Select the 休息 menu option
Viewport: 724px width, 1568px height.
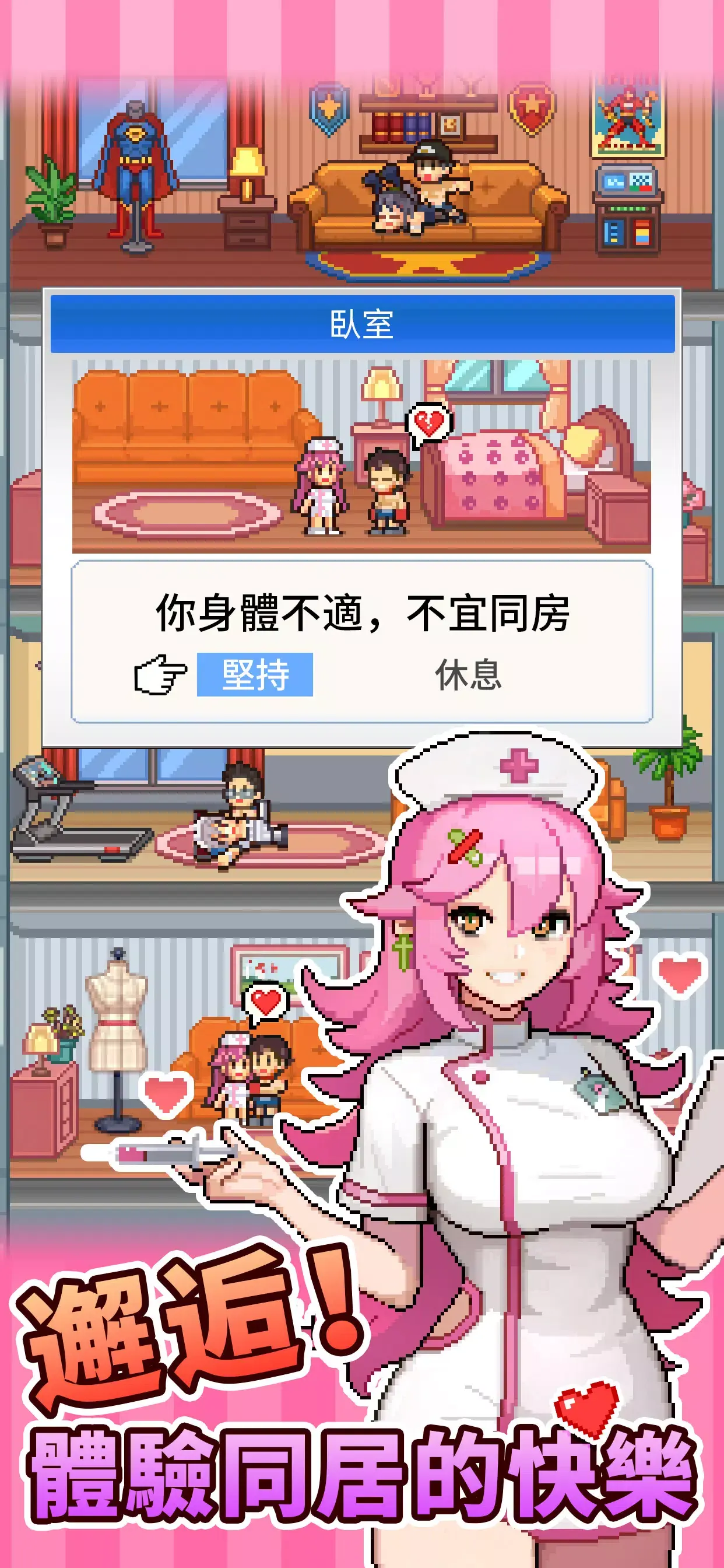[x=469, y=675]
